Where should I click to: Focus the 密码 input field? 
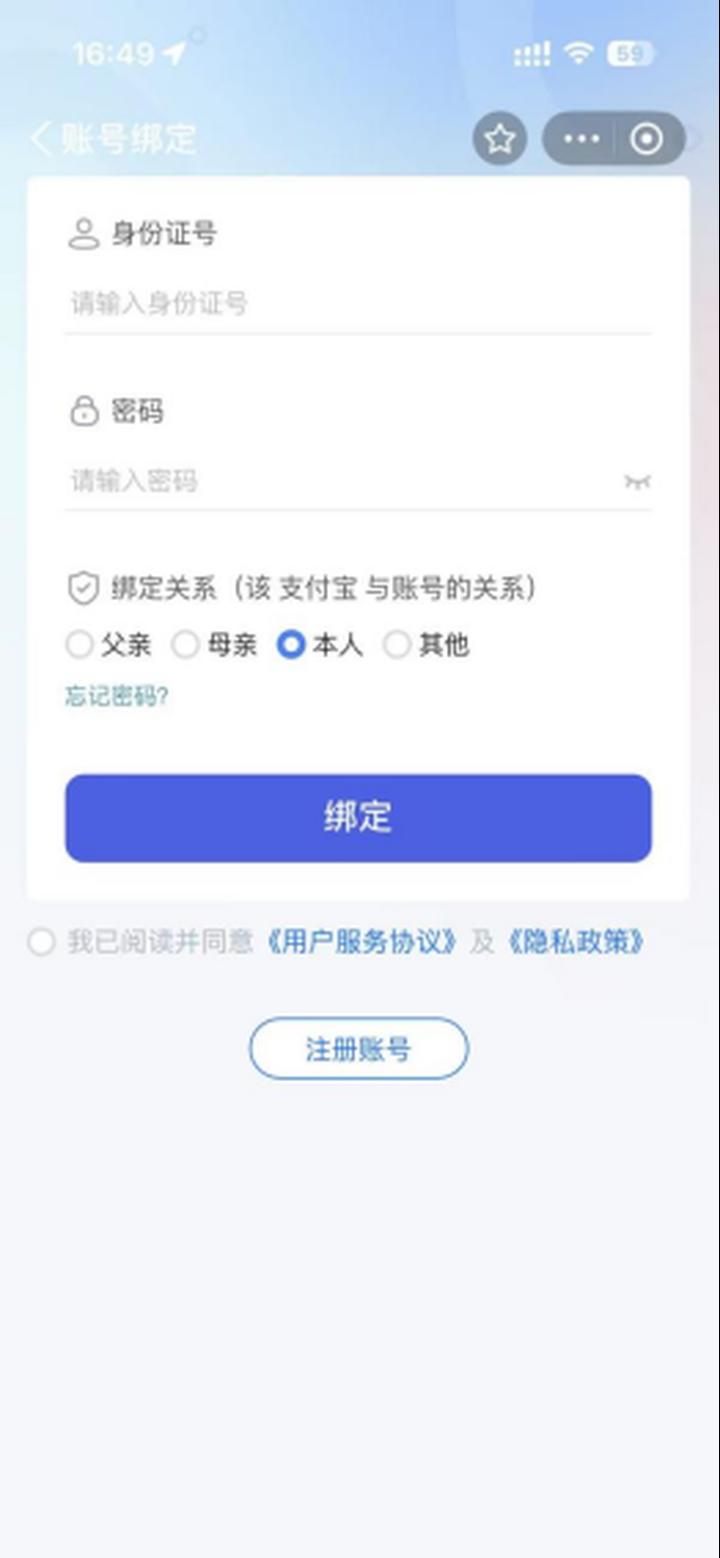(x=340, y=481)
